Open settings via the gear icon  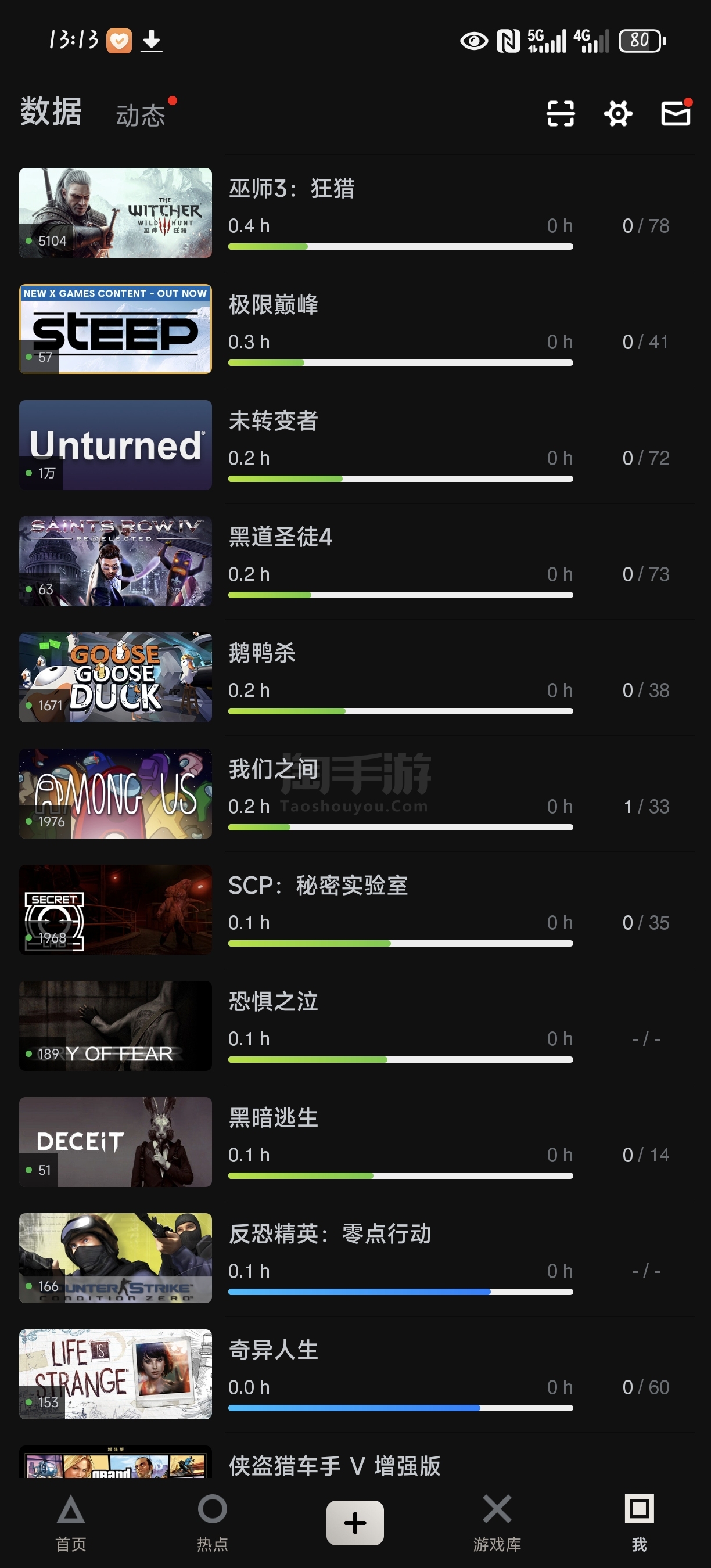[618, 113]
